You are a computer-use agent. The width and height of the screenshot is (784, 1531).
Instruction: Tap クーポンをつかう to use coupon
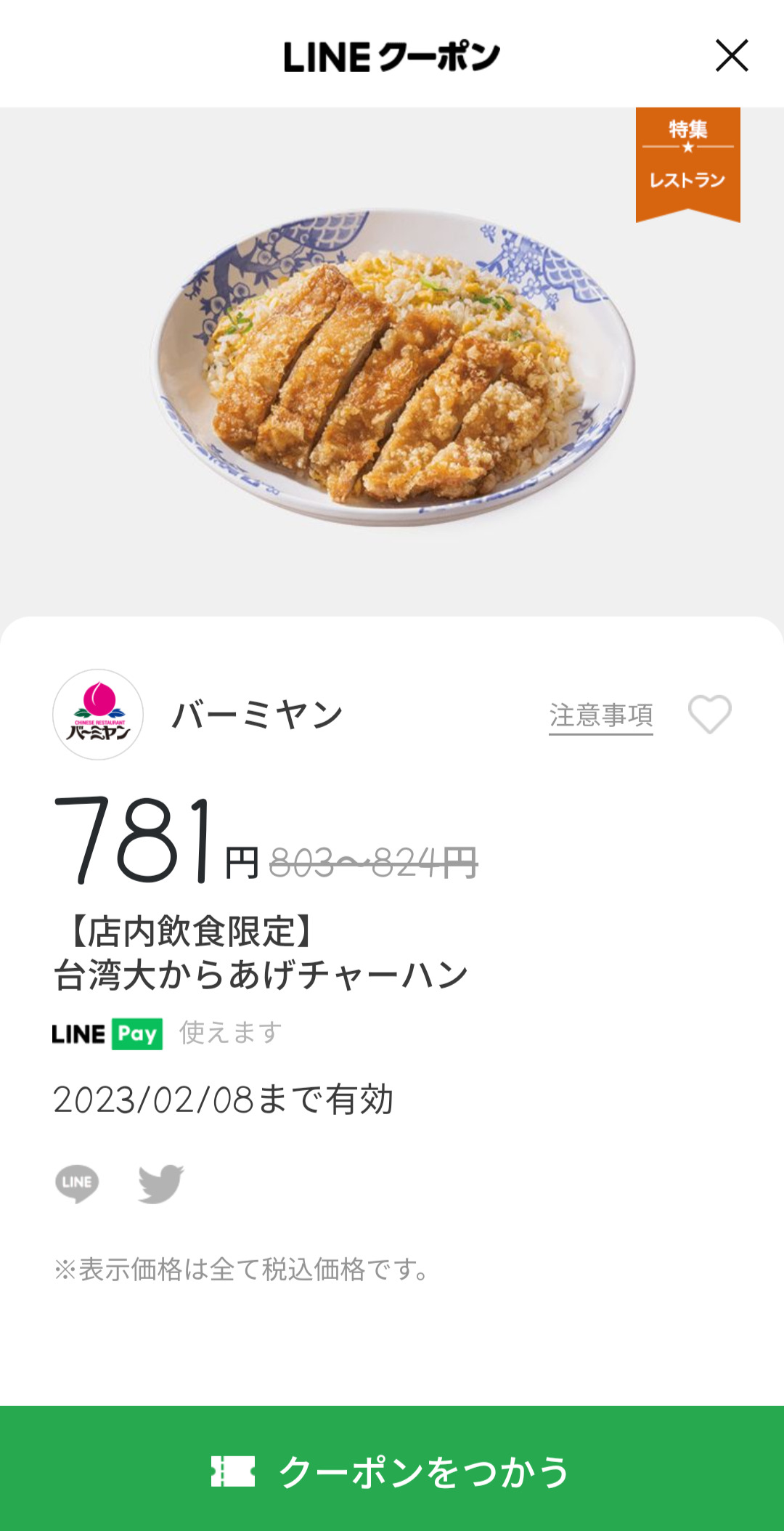[392, 1471]
